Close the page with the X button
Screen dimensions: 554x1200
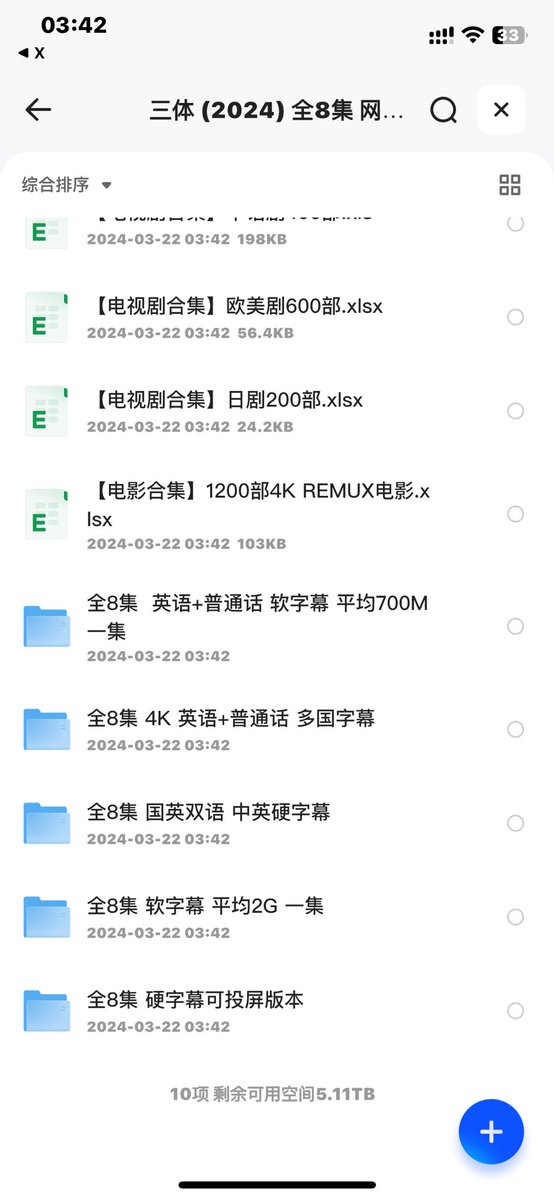pos(502,110)
